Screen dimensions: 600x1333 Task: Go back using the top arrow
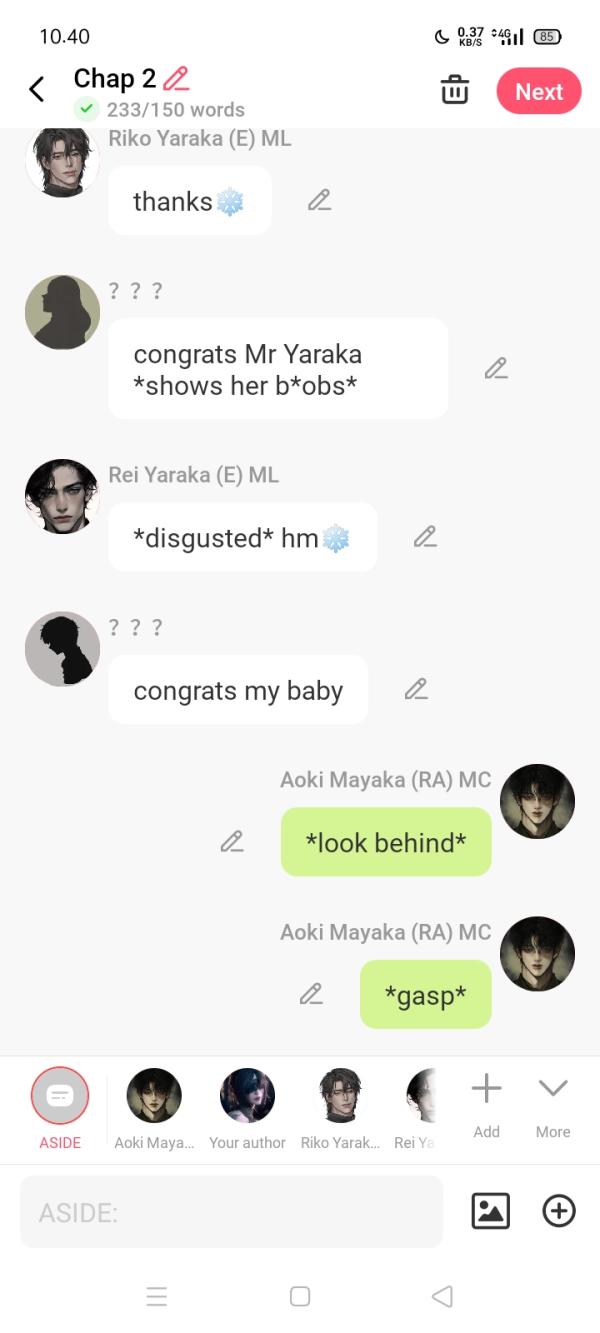(37, 90)
